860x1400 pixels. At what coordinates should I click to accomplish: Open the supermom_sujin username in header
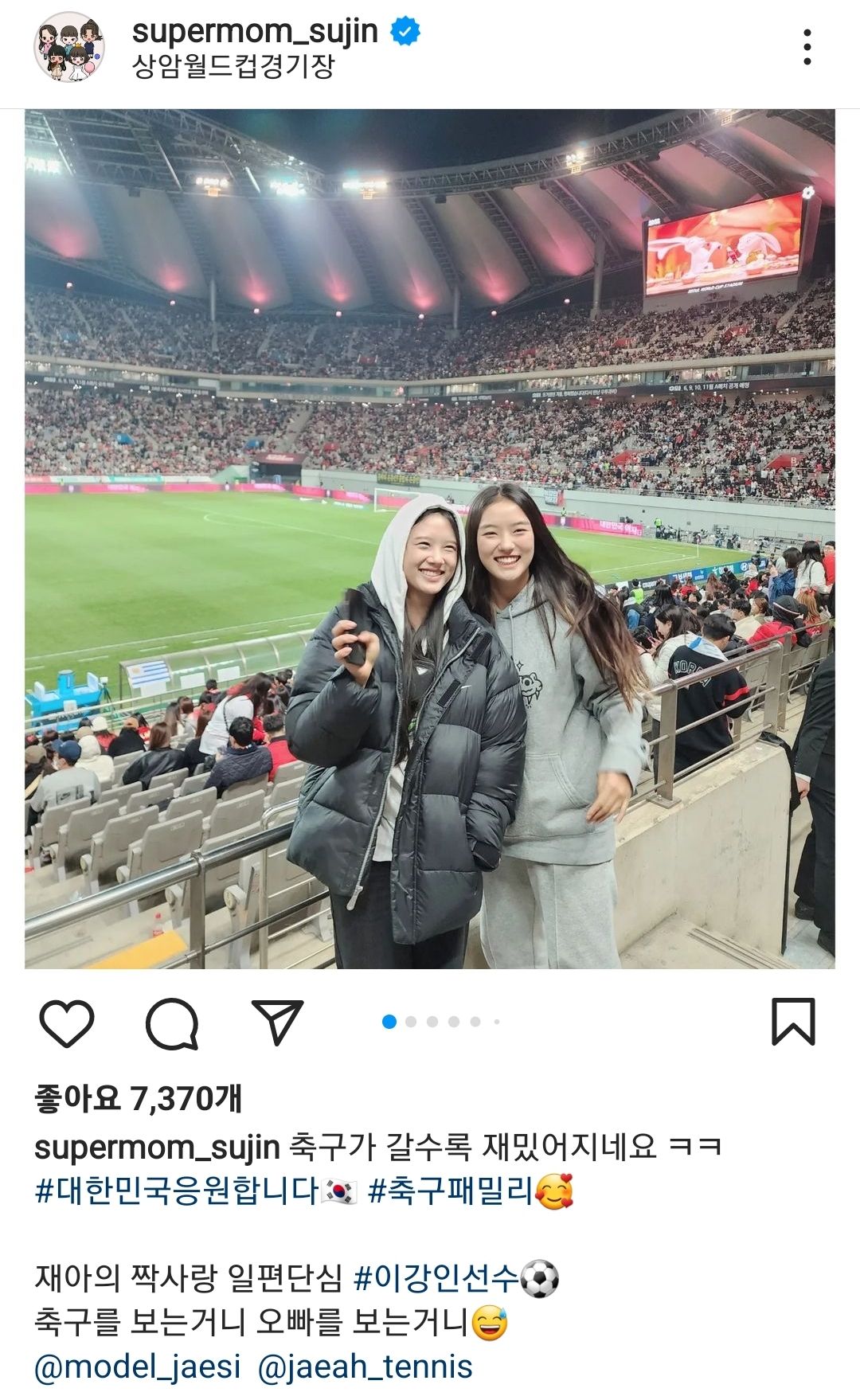(x=255, y=32)
